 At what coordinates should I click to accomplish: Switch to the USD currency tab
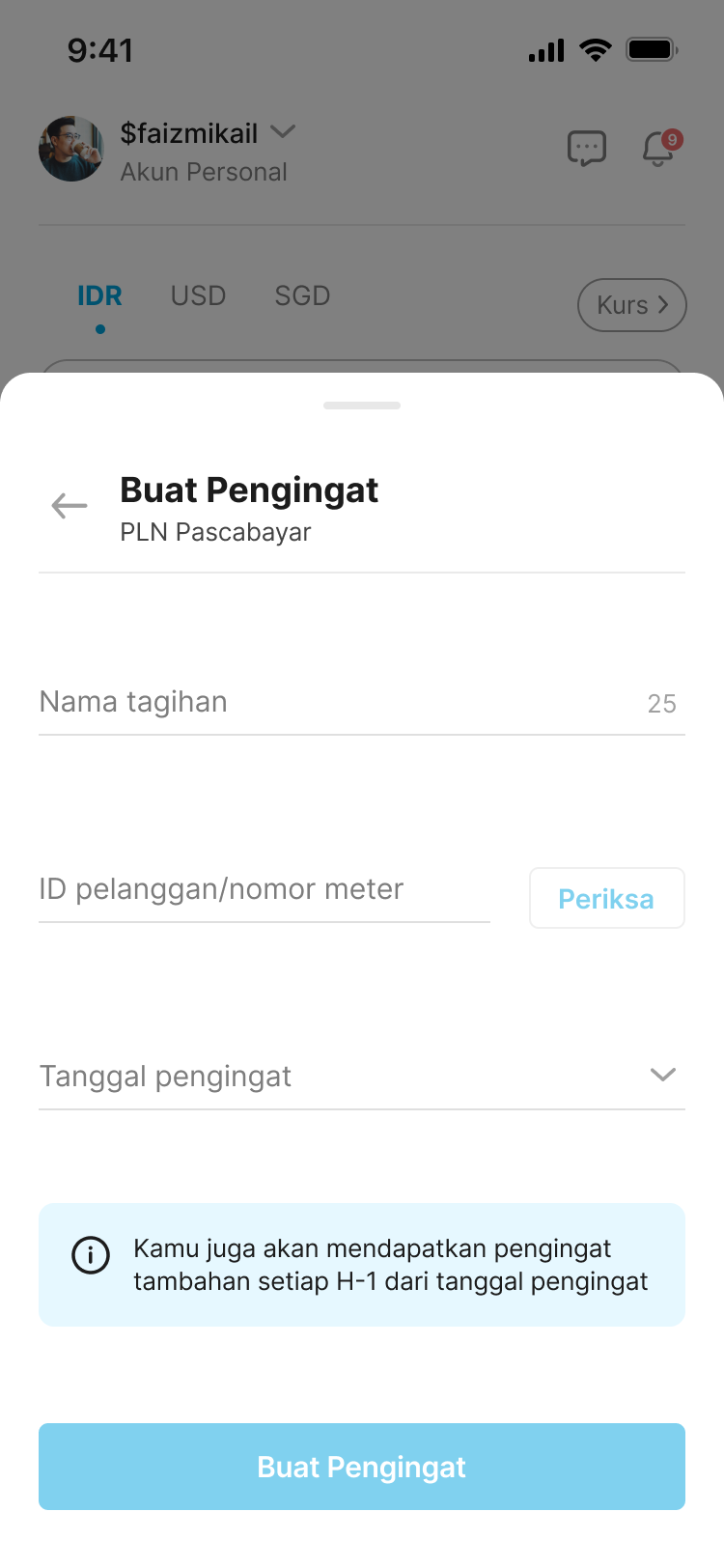tap(198, 295)
